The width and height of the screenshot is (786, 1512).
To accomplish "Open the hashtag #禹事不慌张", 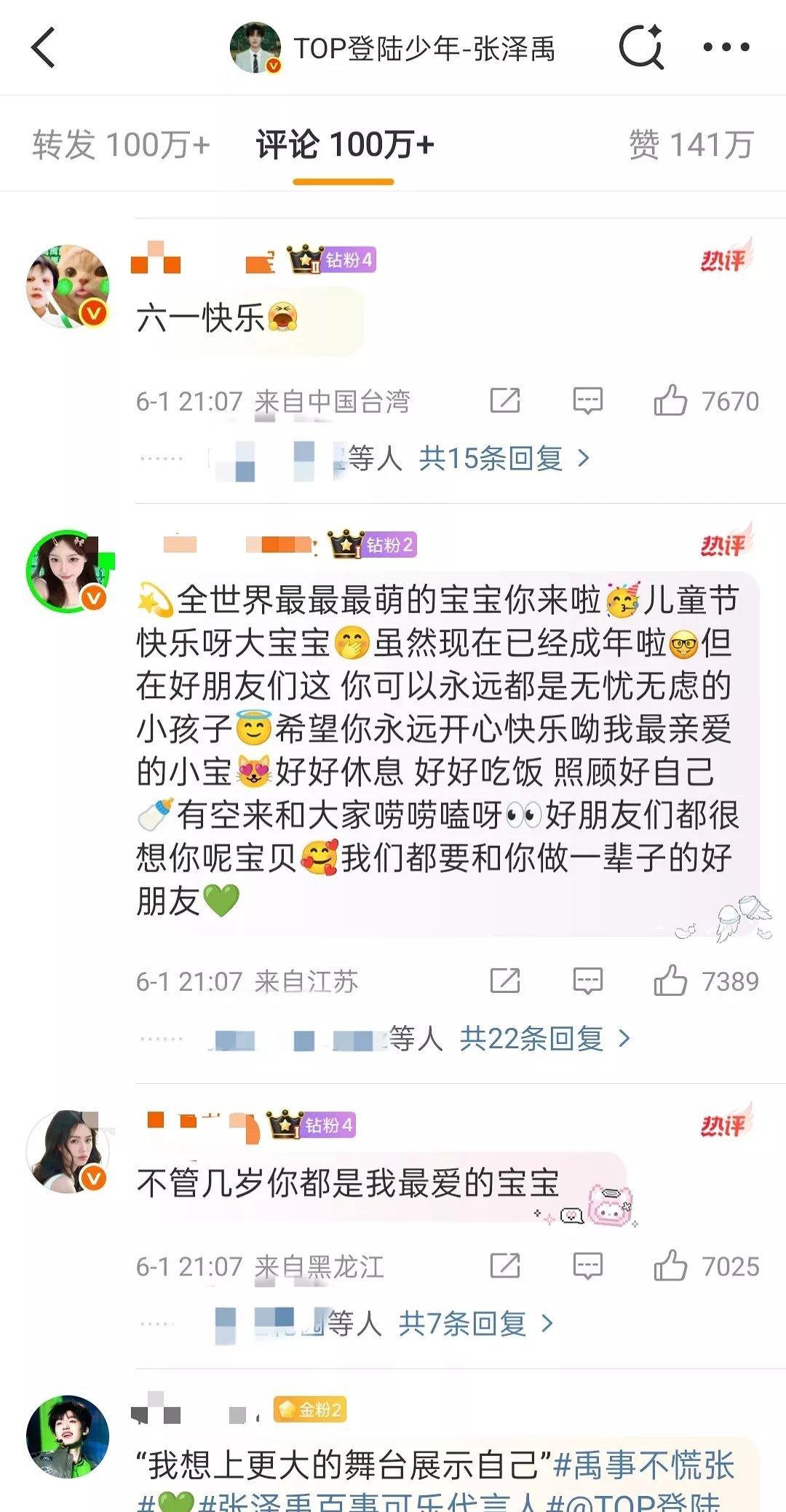I will click(x=644, y=1465).
